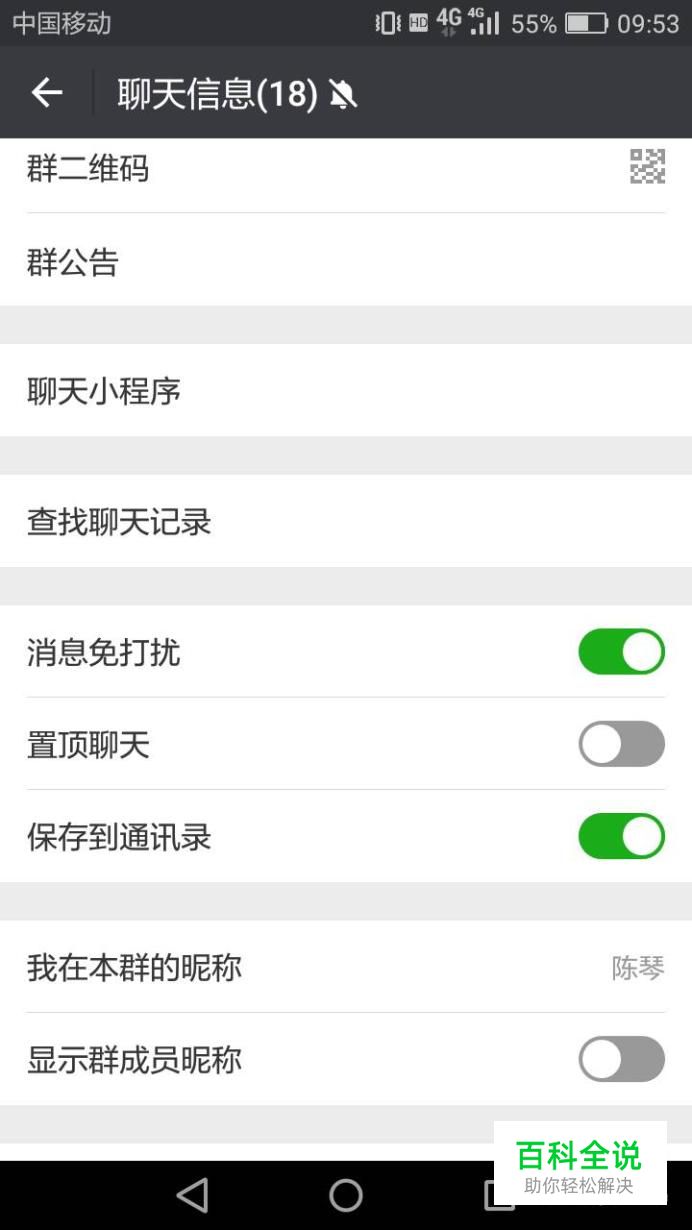Open the 群公告 group announcement

pos(345,262)
